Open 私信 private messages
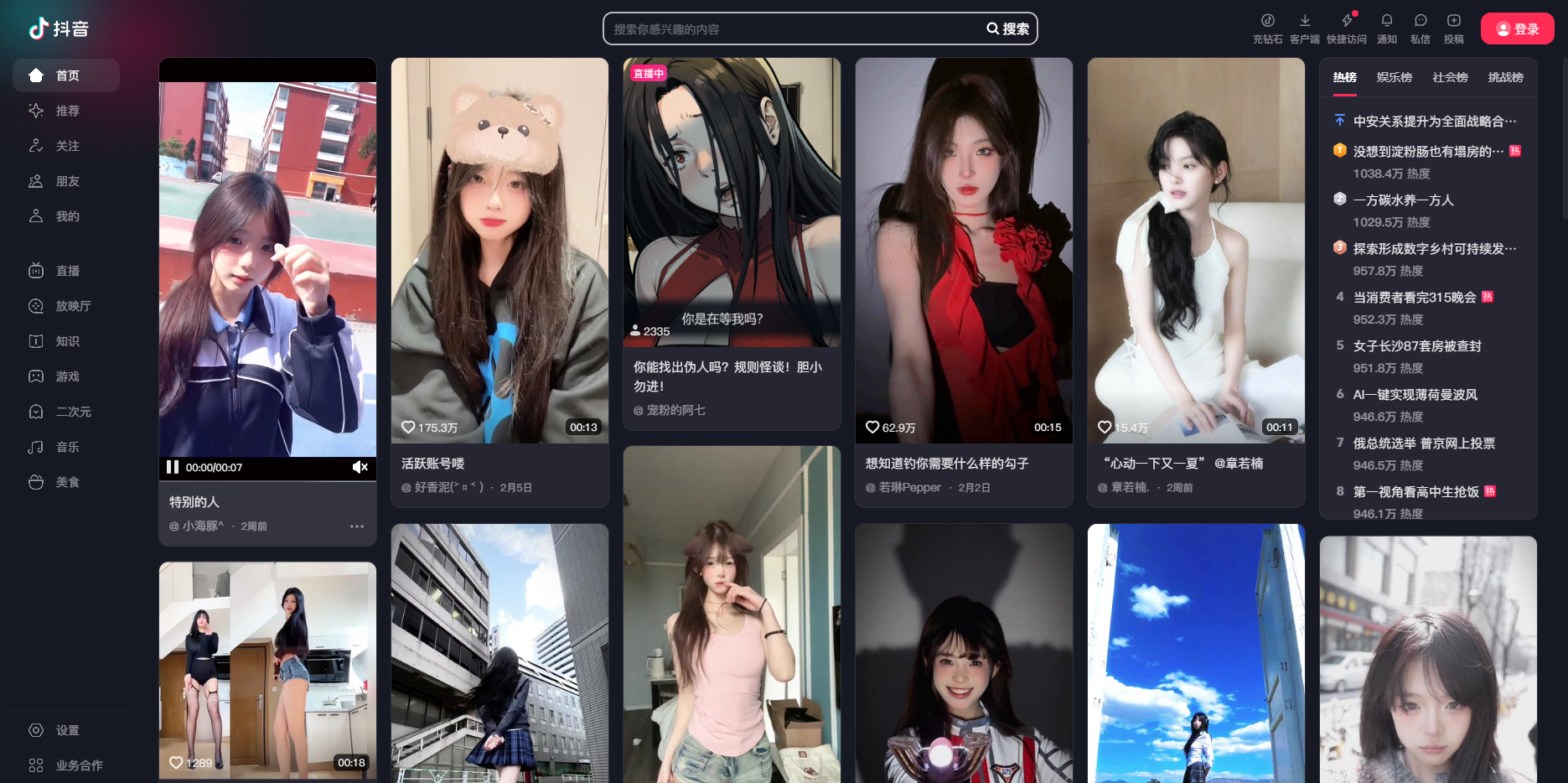 coord(1421,28)
